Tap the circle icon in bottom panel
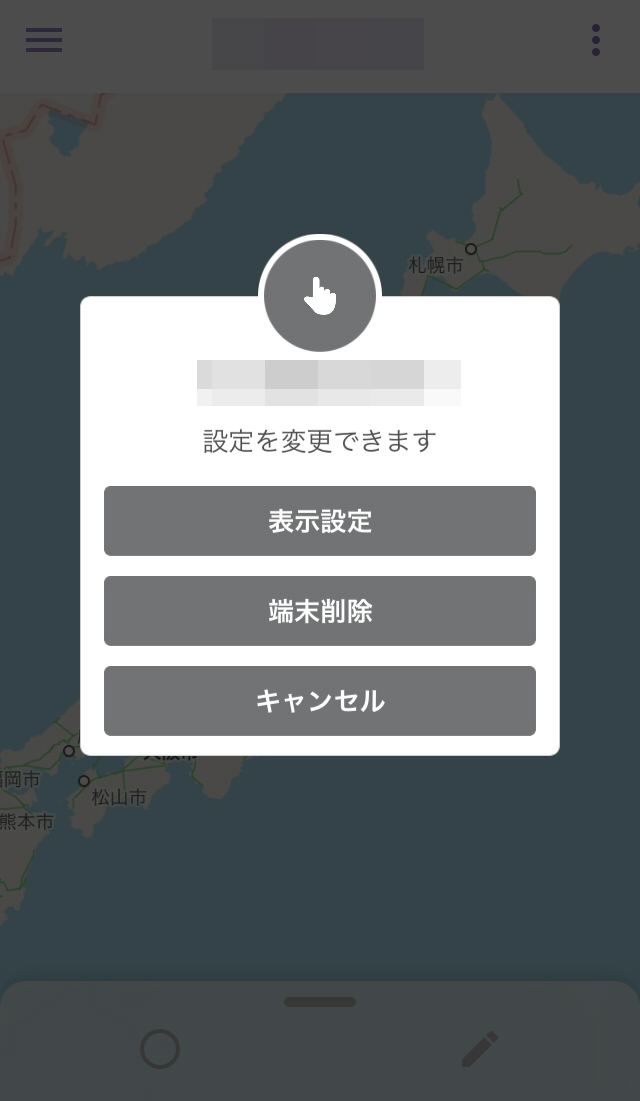 (x=160, y=1049)
